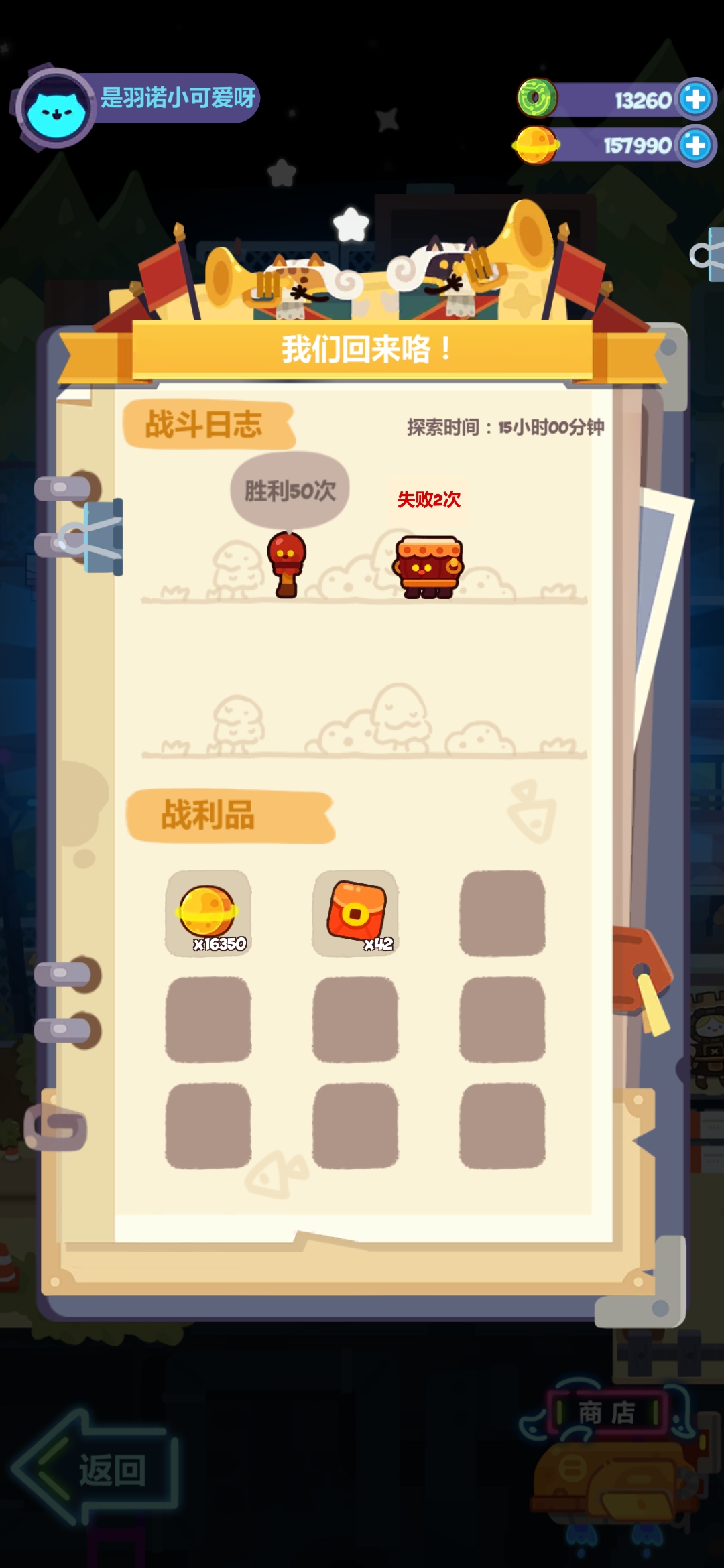The image size is (724, 1568).
Task: Tap the red envelope reward x42
Action: (x=355, y=913)
